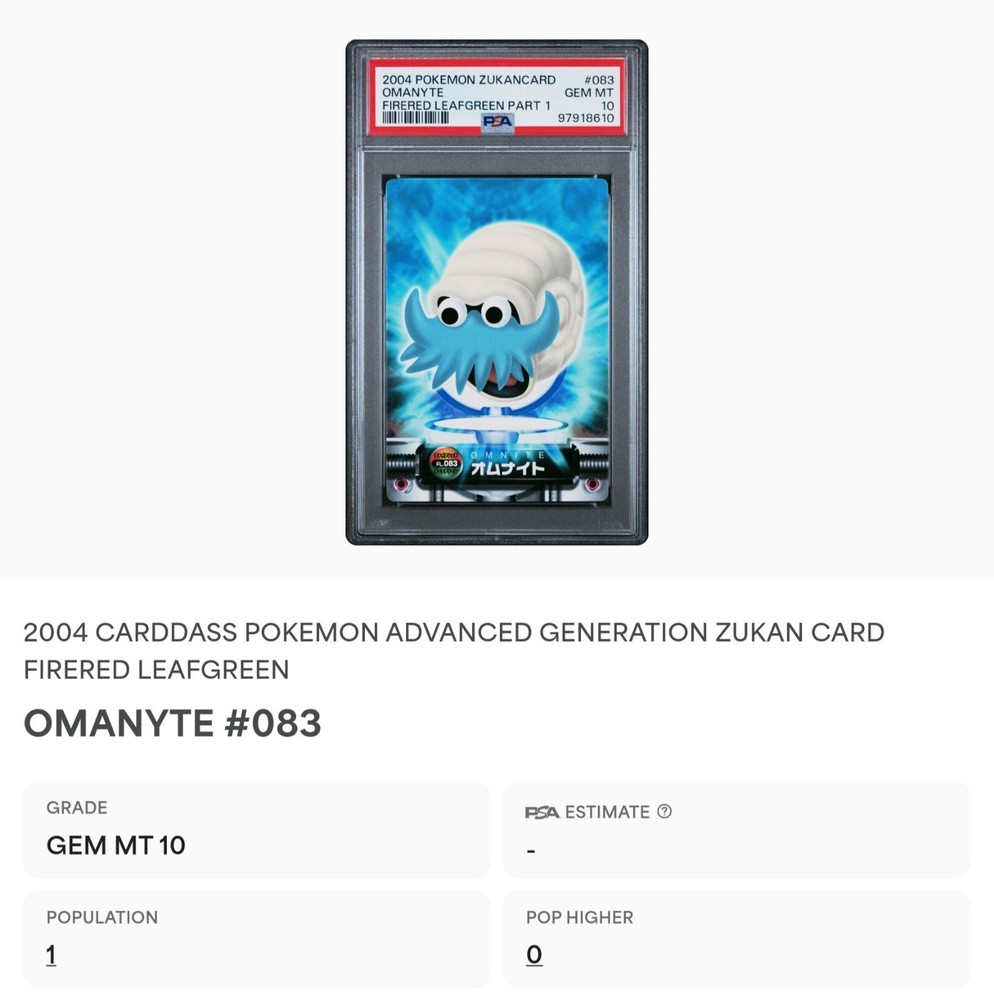Open the pop higher count link
Viewport: 994px width, 1000px height.
pyautogui.click(x=534, y=955)
